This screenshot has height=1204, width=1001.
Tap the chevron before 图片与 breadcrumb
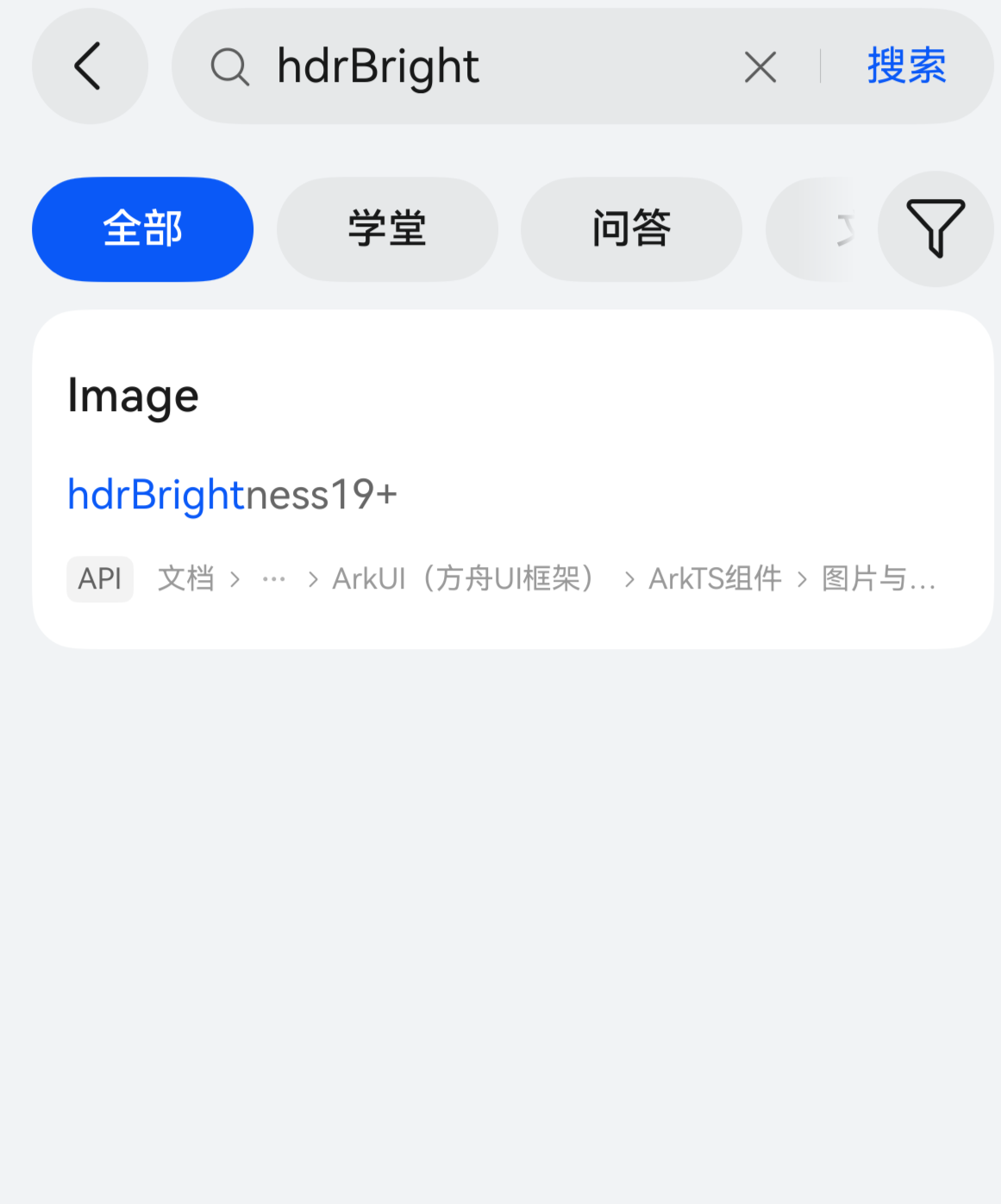pyautogui.click(x=802, y=578)
